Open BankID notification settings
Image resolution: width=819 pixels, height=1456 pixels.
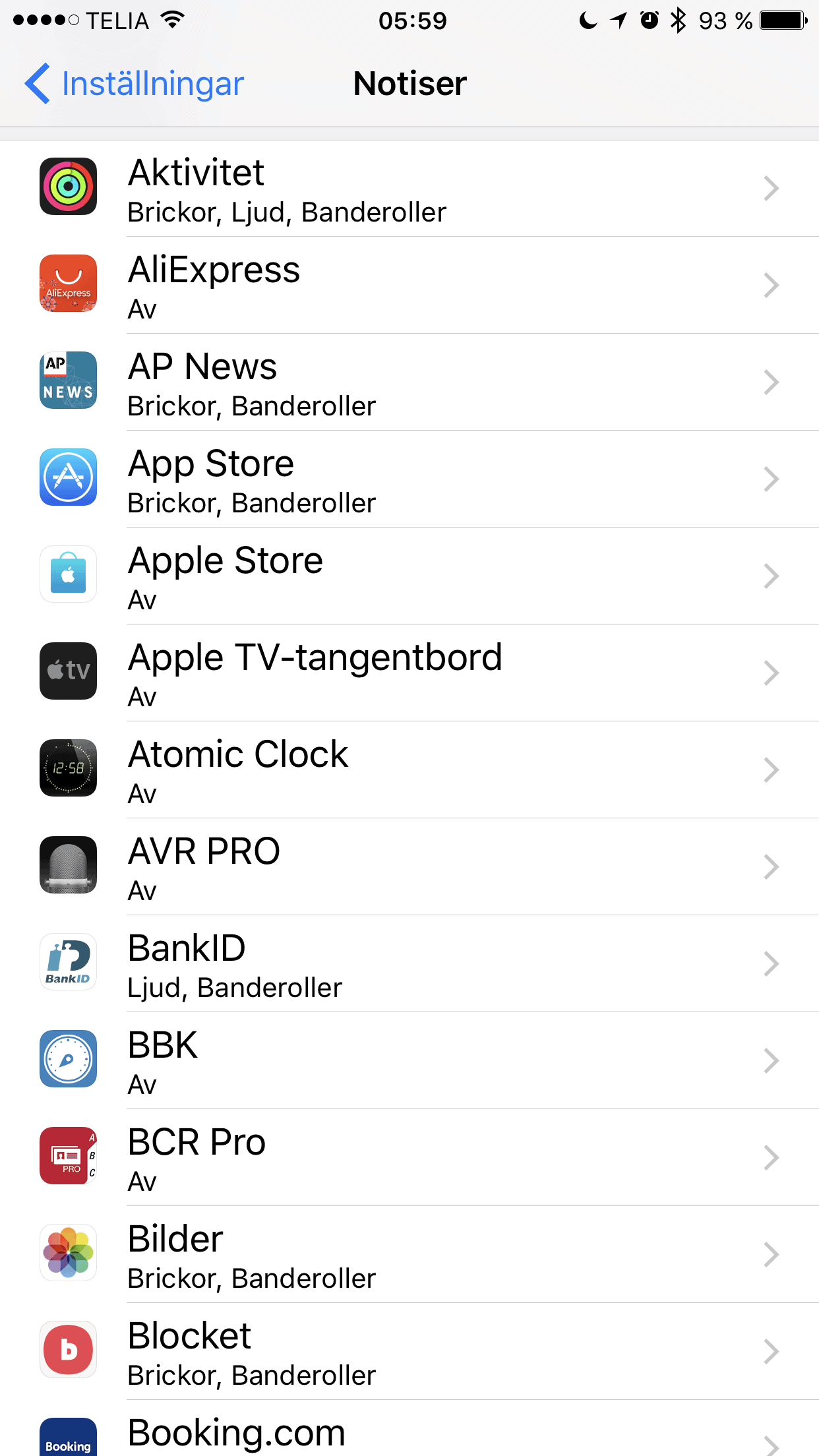(409, 964)
